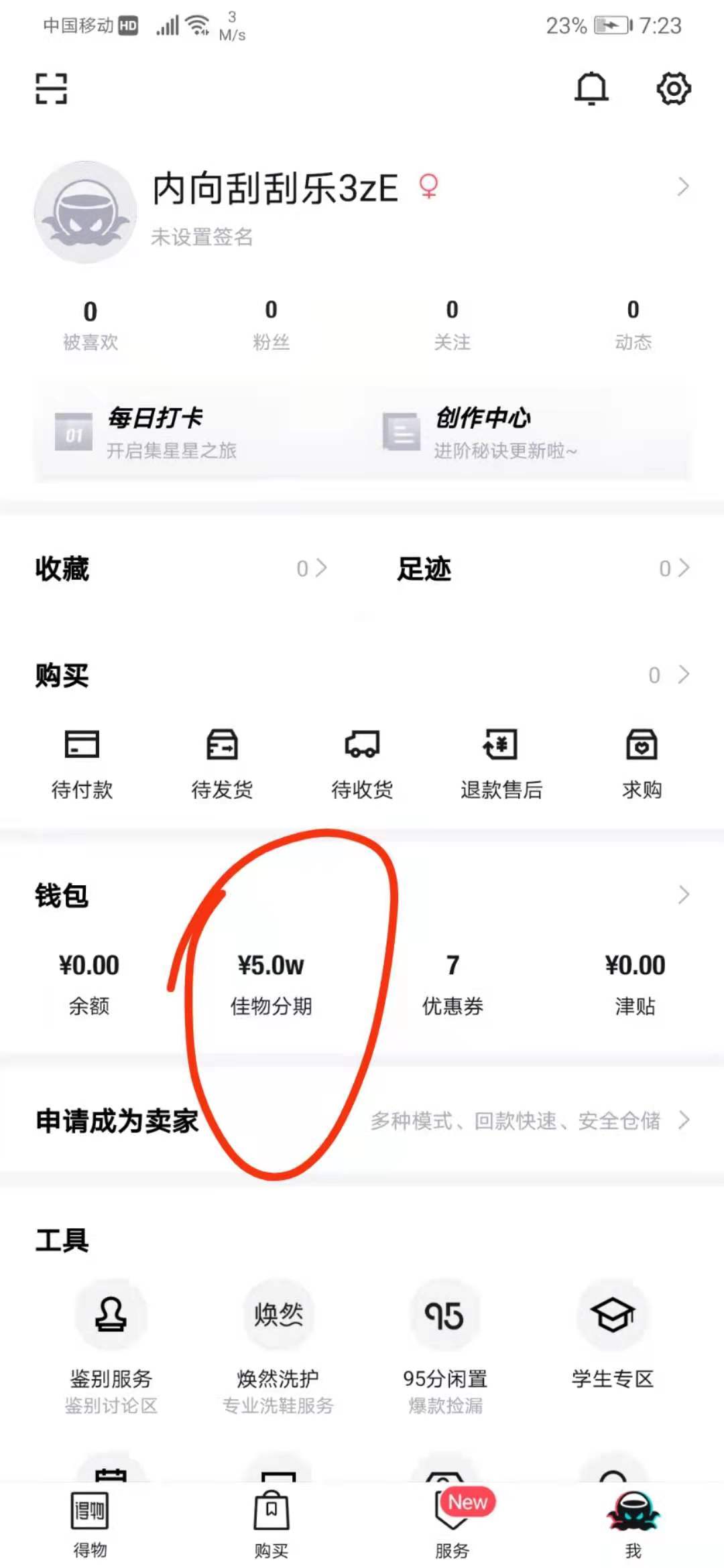Open the scan icon
The width and height of the screenshot is (724, 1568).
coord(51,88)
